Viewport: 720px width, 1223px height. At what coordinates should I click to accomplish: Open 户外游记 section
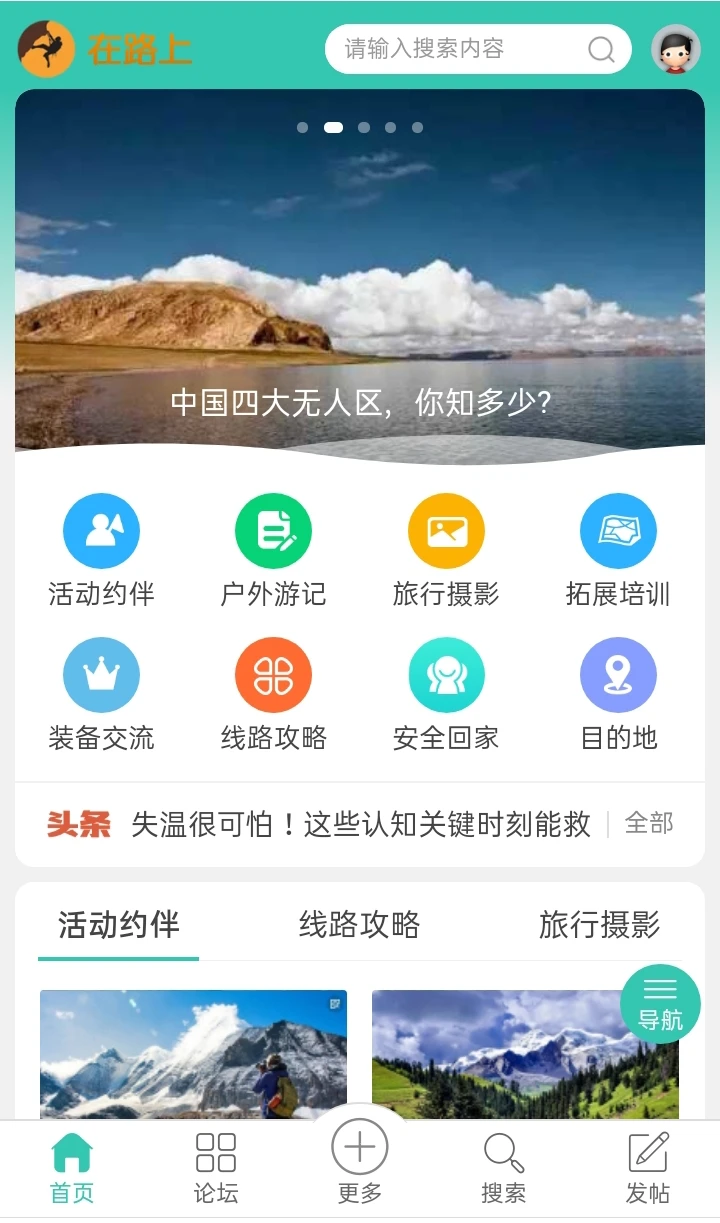[x=273, y=532]
